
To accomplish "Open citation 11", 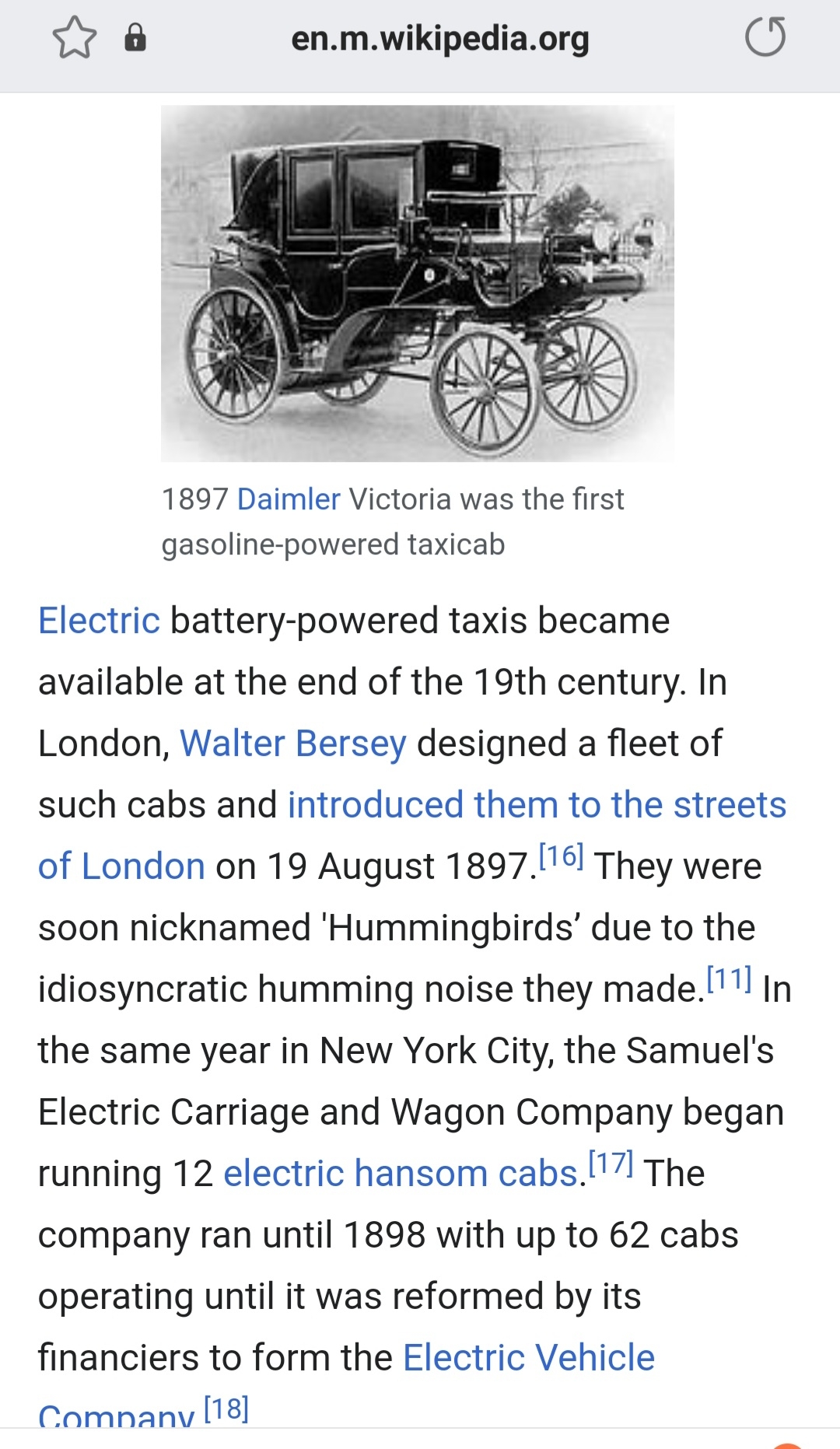I will pos(729,979).
